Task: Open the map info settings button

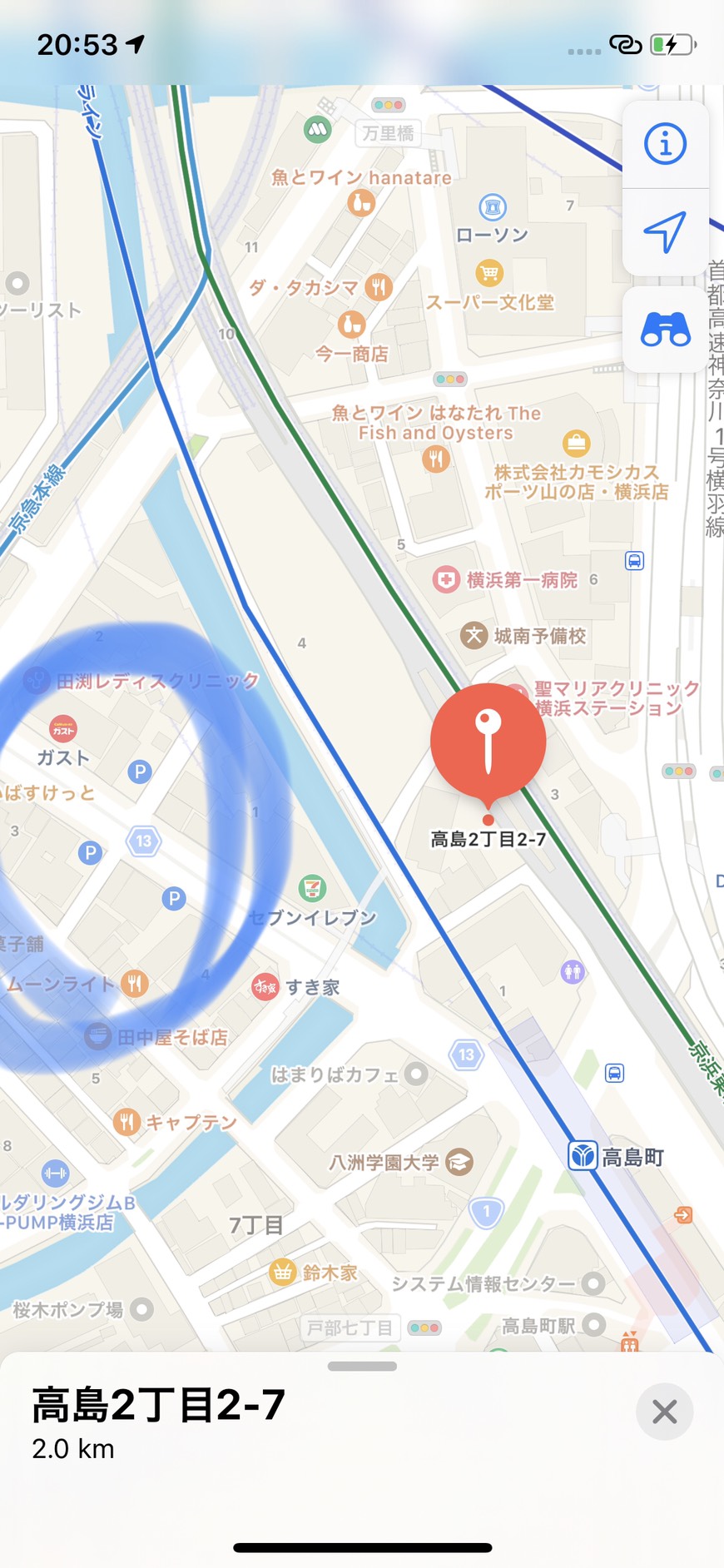Action: (x=665, y=144)
